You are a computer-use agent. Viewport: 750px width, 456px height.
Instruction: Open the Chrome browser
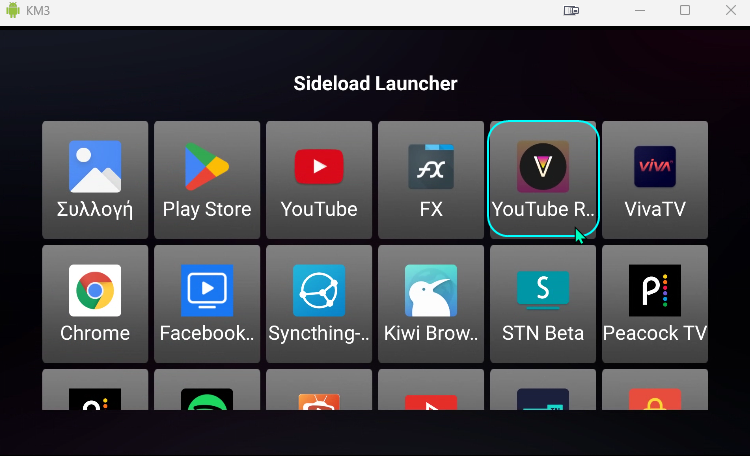95,303
